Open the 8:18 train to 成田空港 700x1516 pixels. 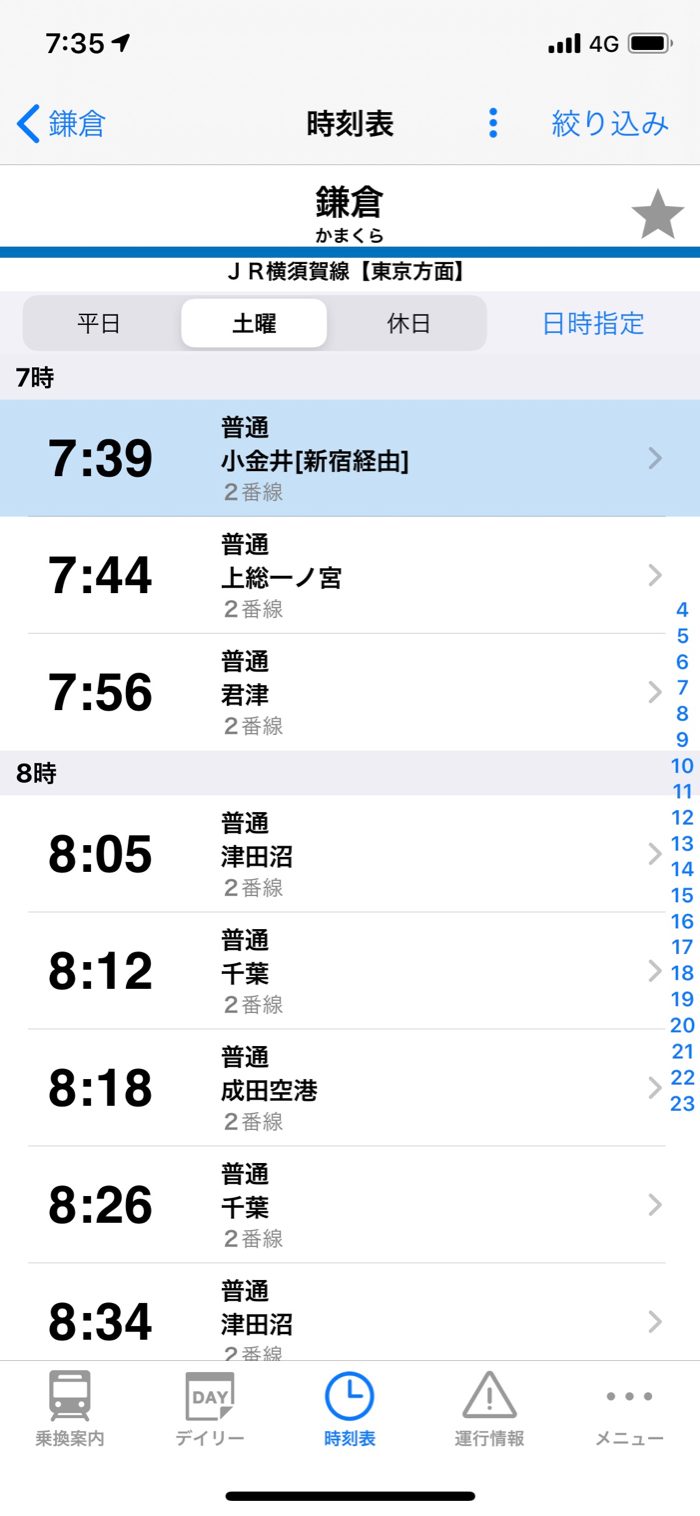[350, 1088]
